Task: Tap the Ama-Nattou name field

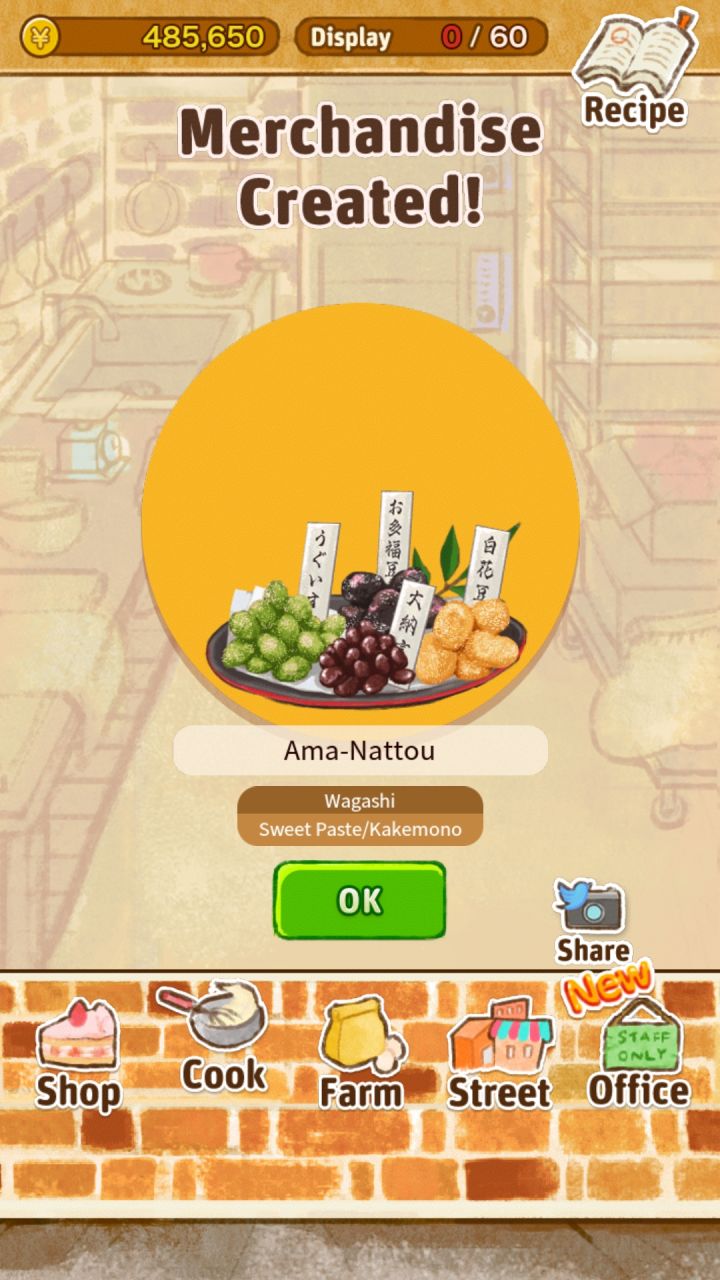Action: tap(360, 749)
